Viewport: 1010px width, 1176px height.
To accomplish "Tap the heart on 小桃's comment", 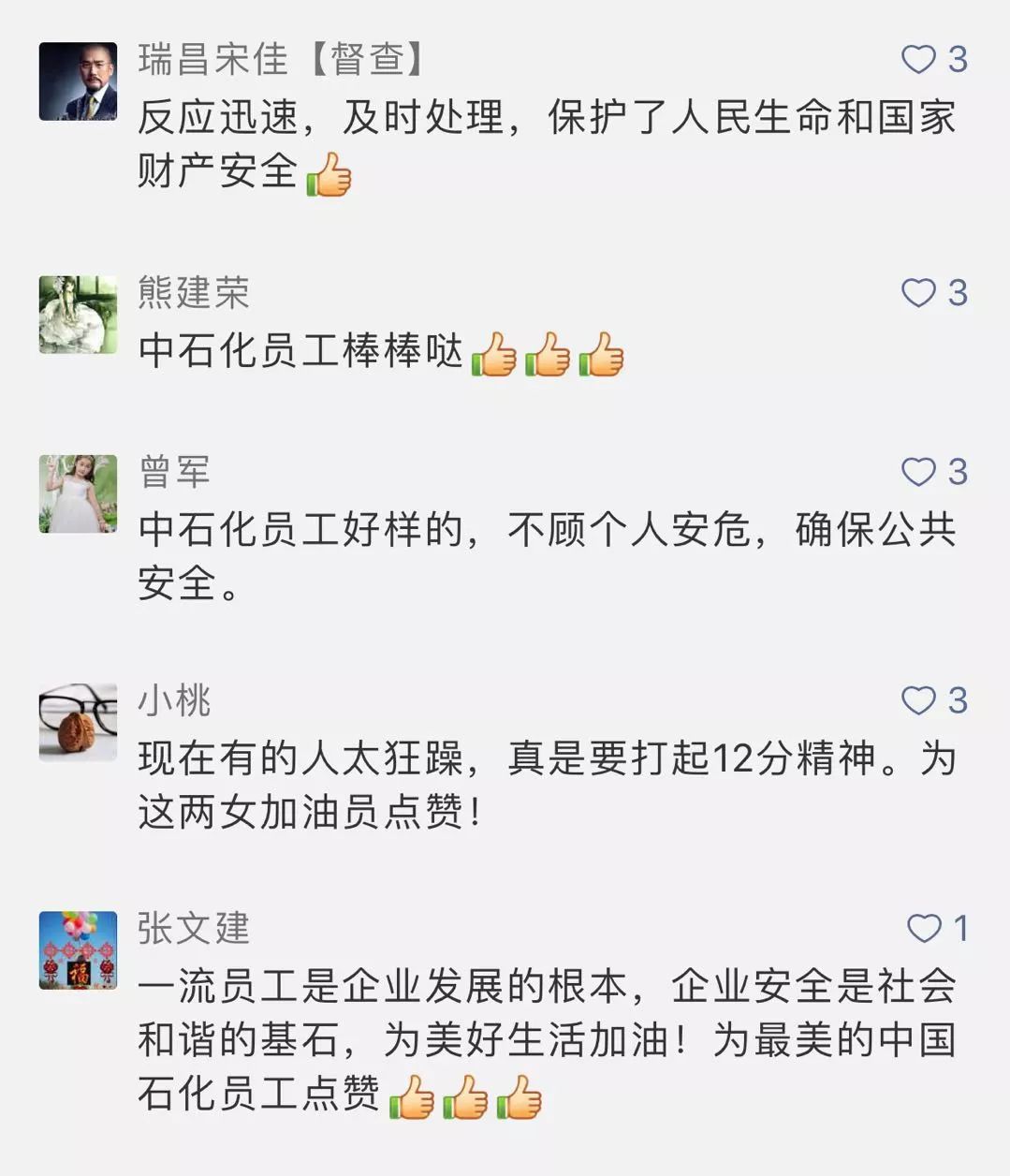I will pos(918,700).
